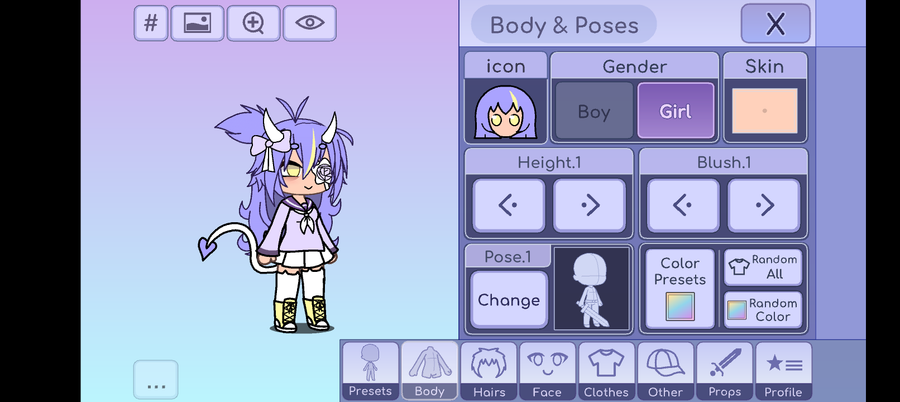Image resolution: width=900 pixels, height=402 pixels.
Task: Increase Height with the right arrow
Action: point(589,206)
